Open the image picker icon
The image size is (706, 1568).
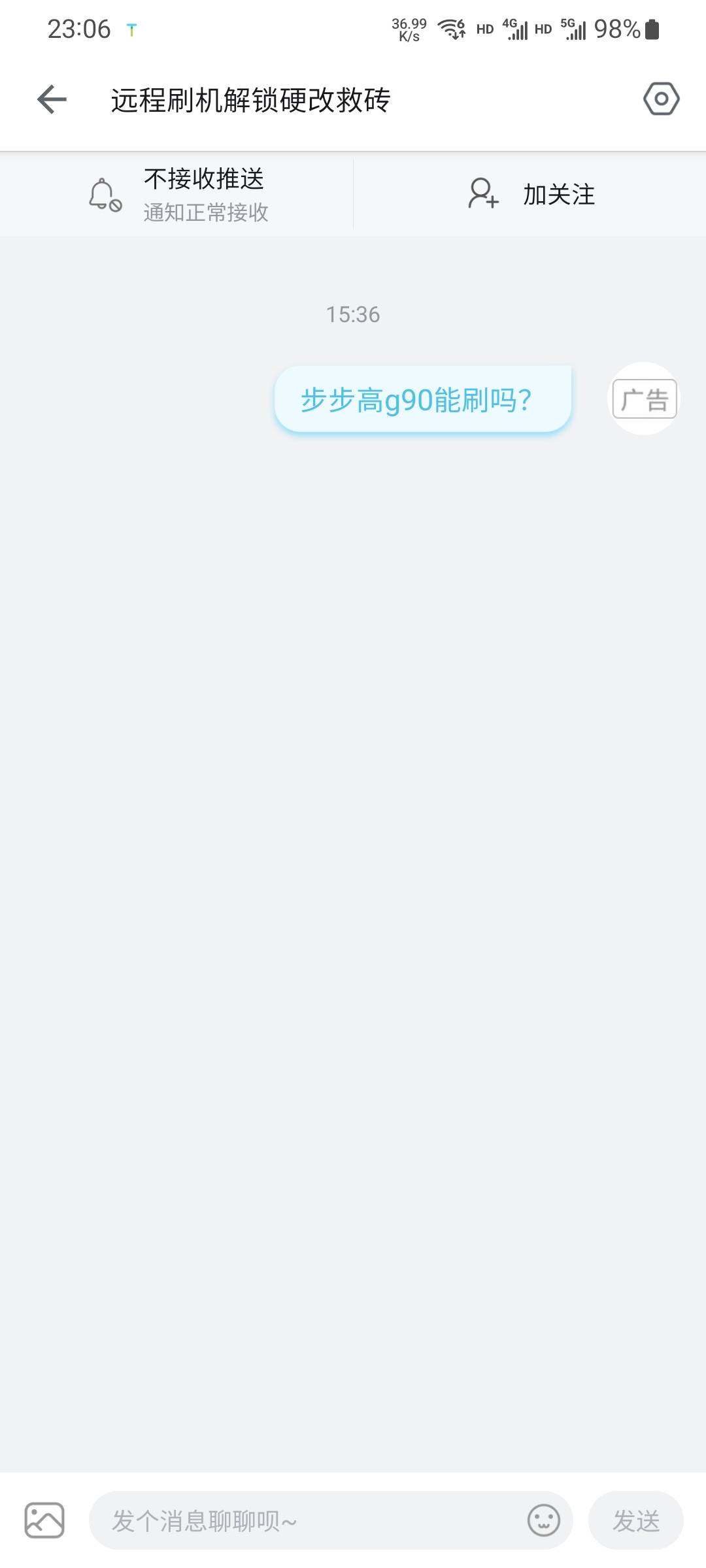coord(44,1520)
